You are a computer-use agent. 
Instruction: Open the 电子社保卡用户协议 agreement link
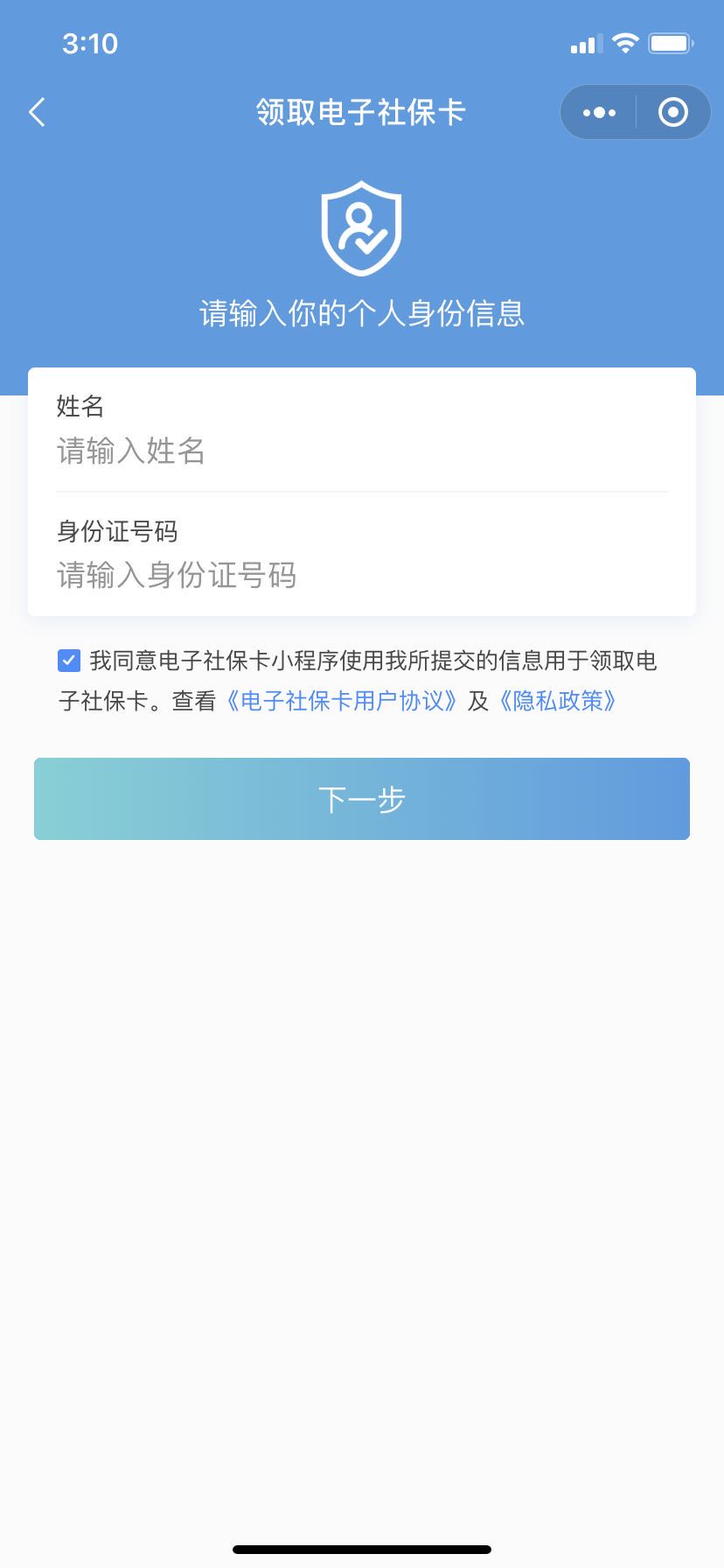[341, 701]
